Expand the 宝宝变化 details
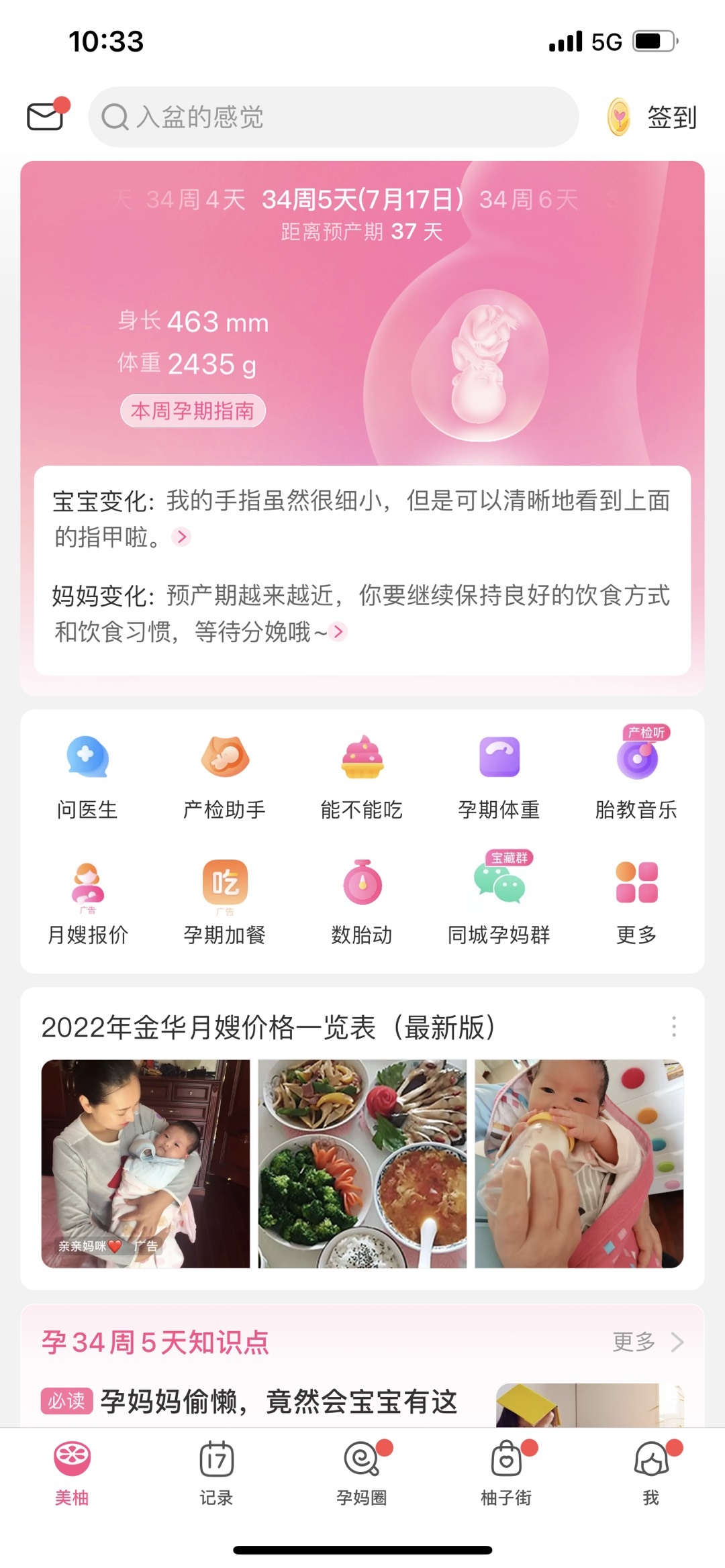Image resolution: width=725 pixels, height=1568 pixels. click(x=181, y=537)
